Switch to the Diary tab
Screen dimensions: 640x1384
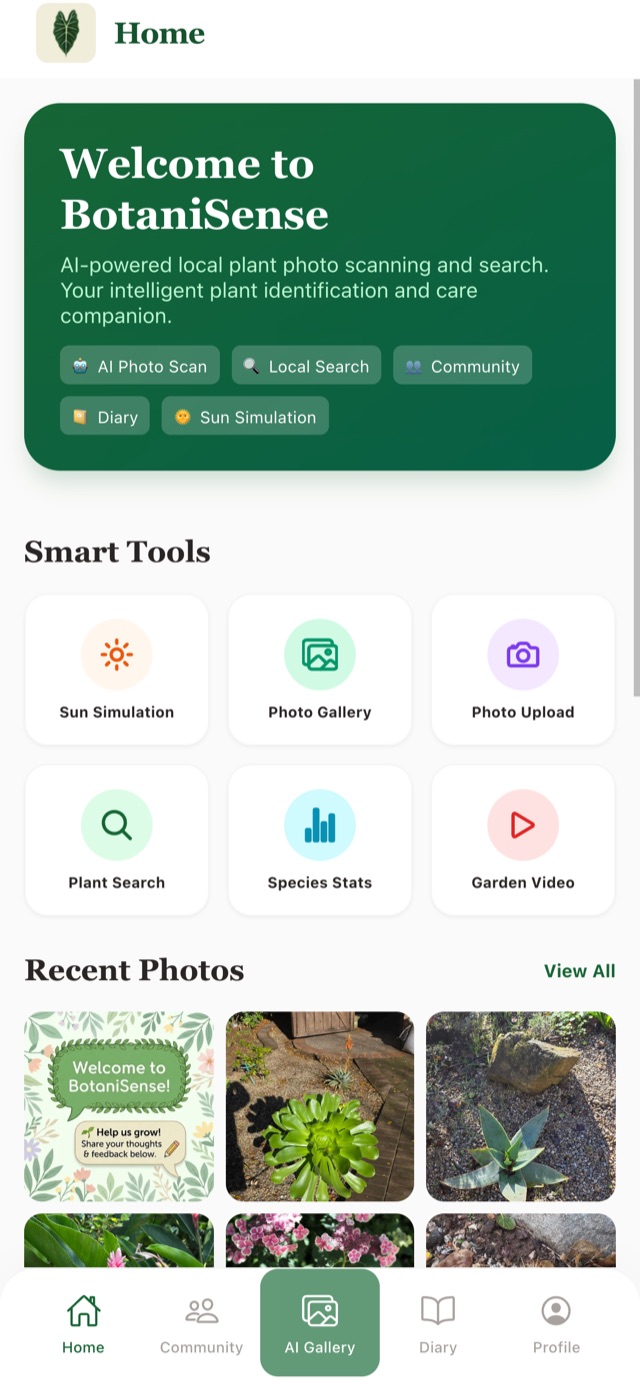pos(438,1324)
